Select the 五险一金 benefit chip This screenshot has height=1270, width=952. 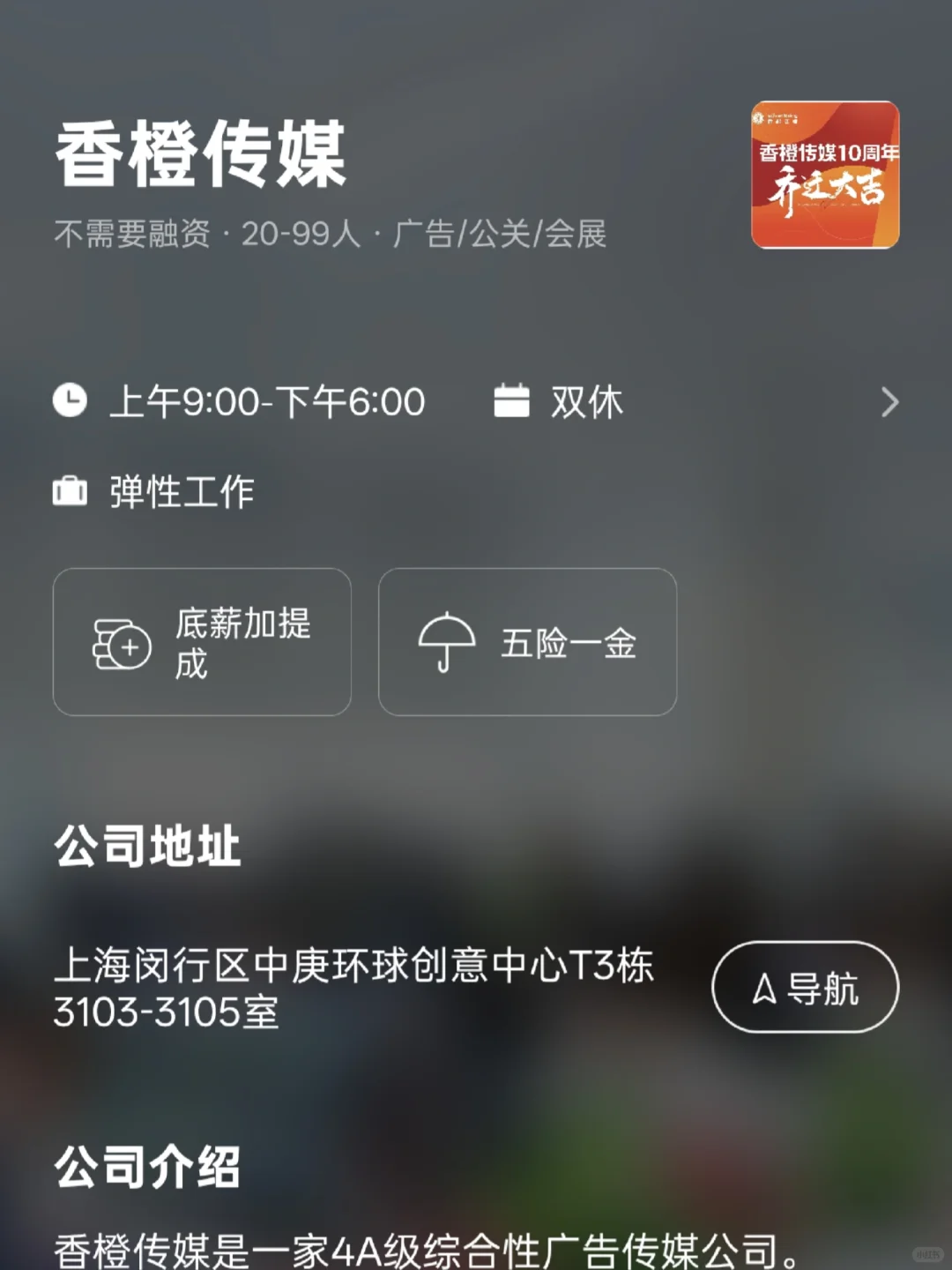[x=527, y=642]
